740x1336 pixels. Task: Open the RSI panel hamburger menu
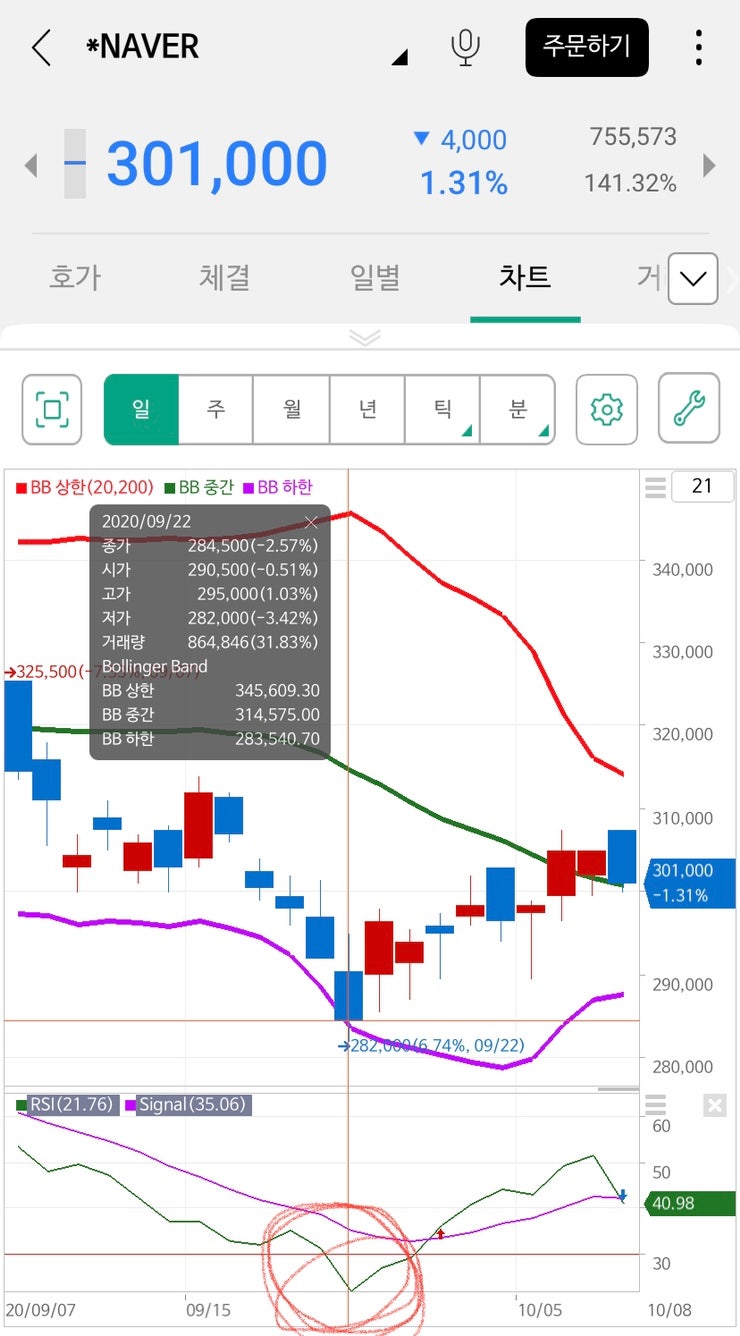pos(655,1104)
